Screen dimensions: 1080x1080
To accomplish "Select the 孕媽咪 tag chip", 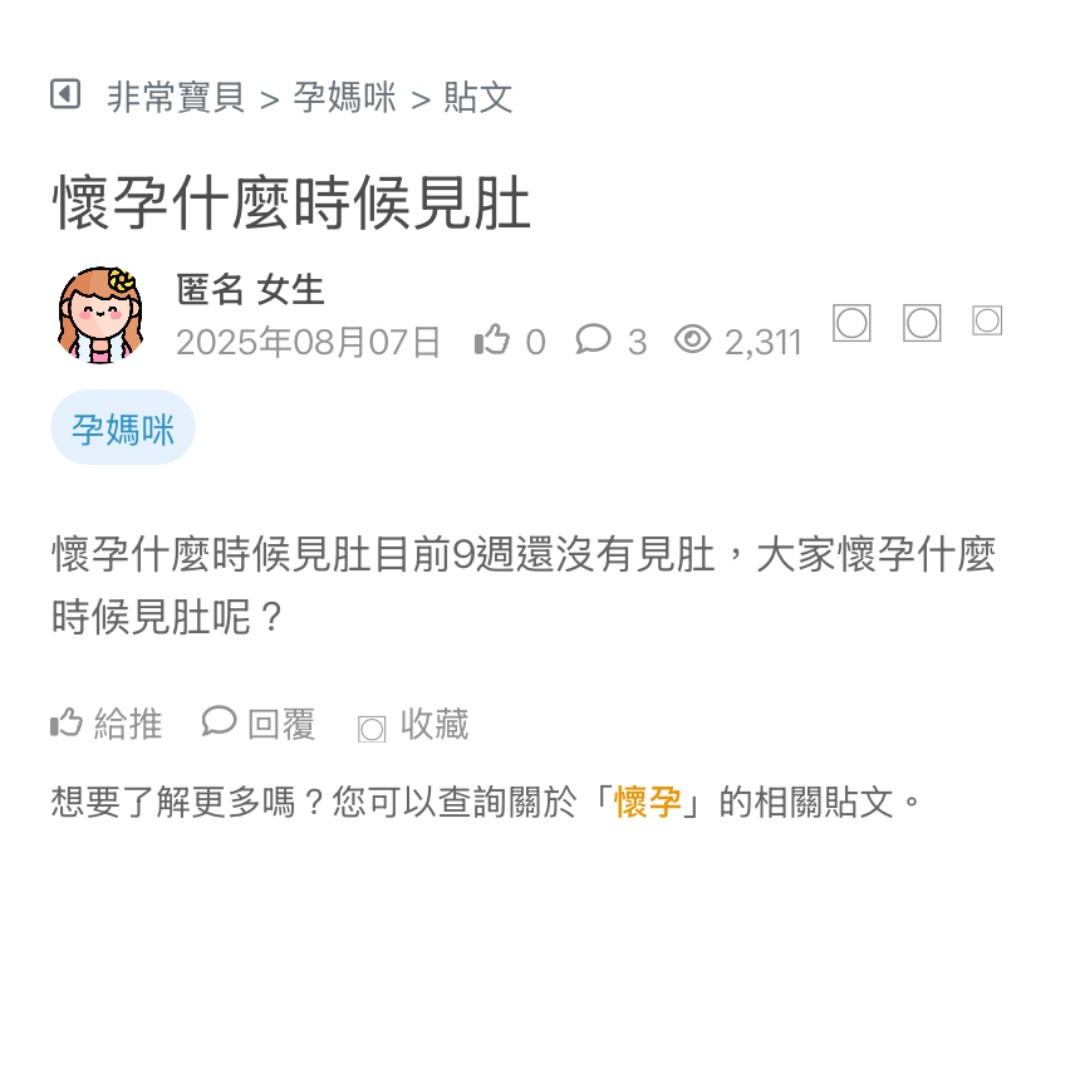I will pos(122,429).
